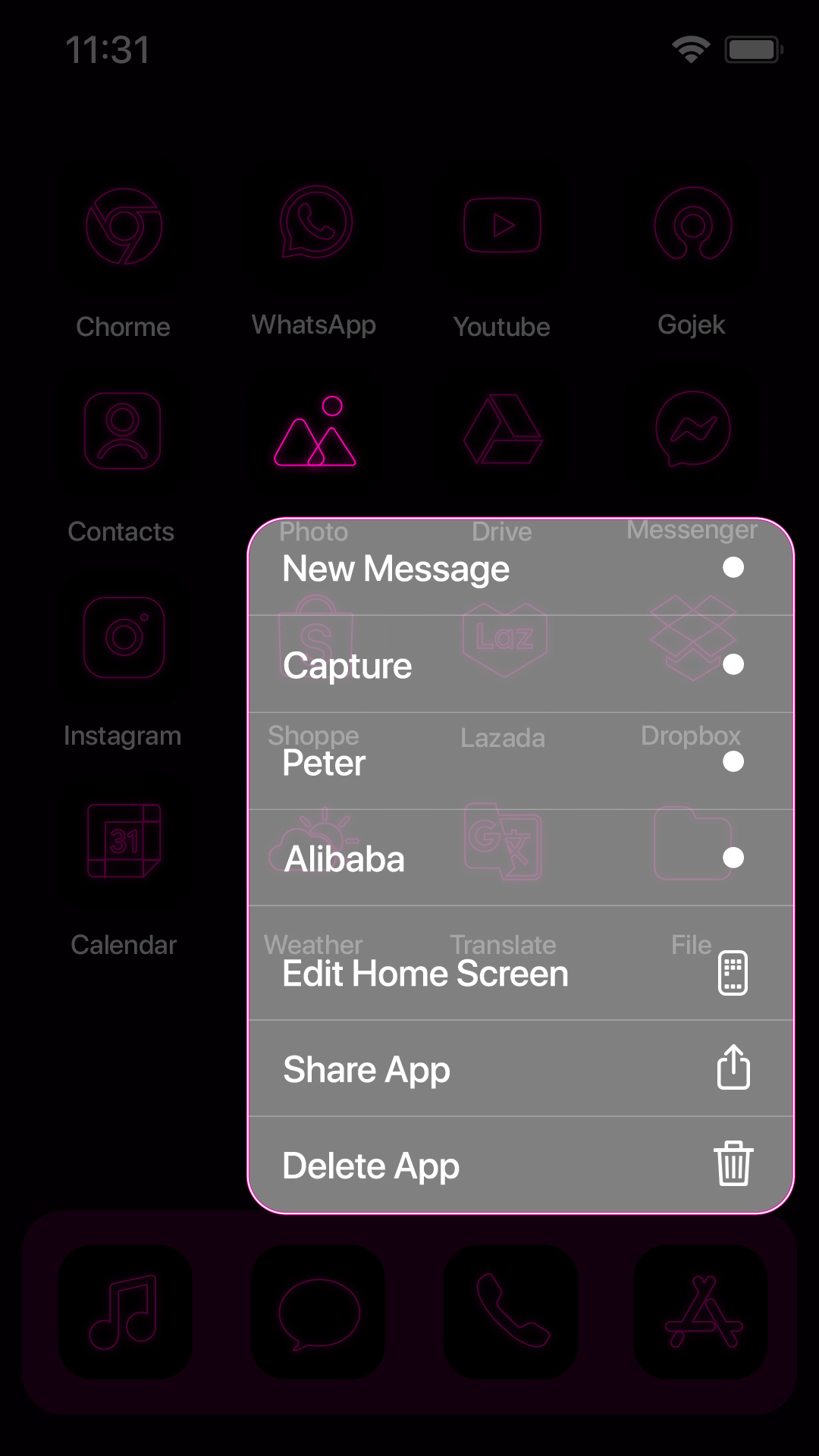Tap the share icon beside Share App
This screenshot has height=1456, width=819.
[x=732, y=1069]
